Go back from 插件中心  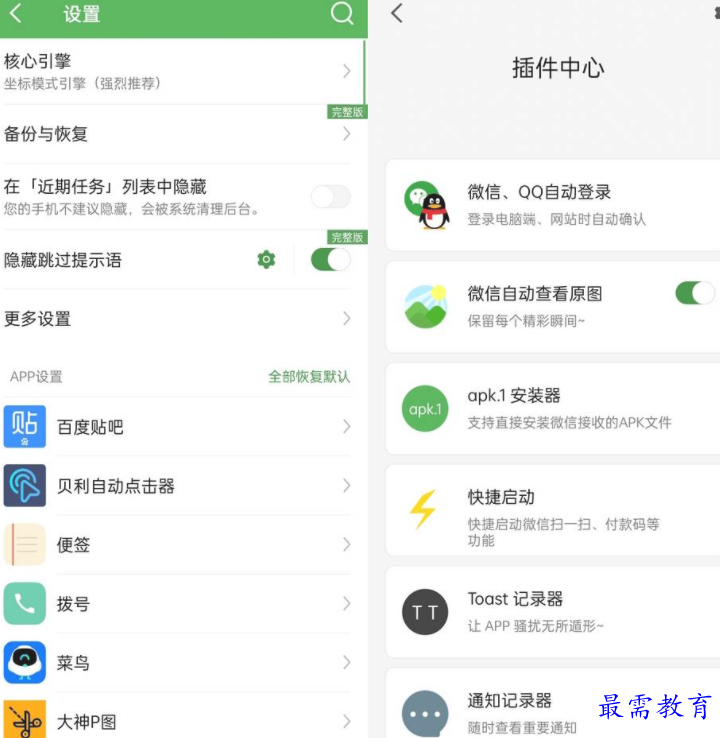[397, 13]
